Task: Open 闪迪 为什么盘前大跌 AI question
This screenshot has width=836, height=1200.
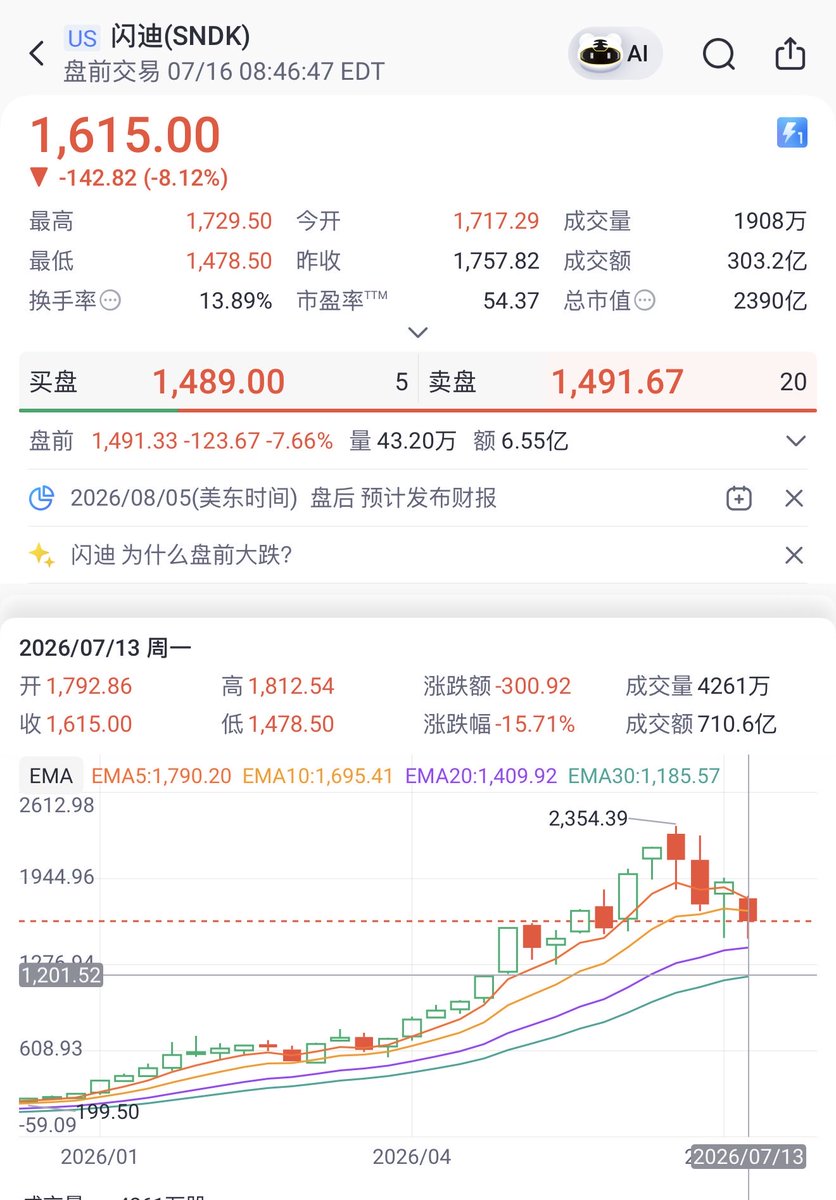Action: point(181,555)
